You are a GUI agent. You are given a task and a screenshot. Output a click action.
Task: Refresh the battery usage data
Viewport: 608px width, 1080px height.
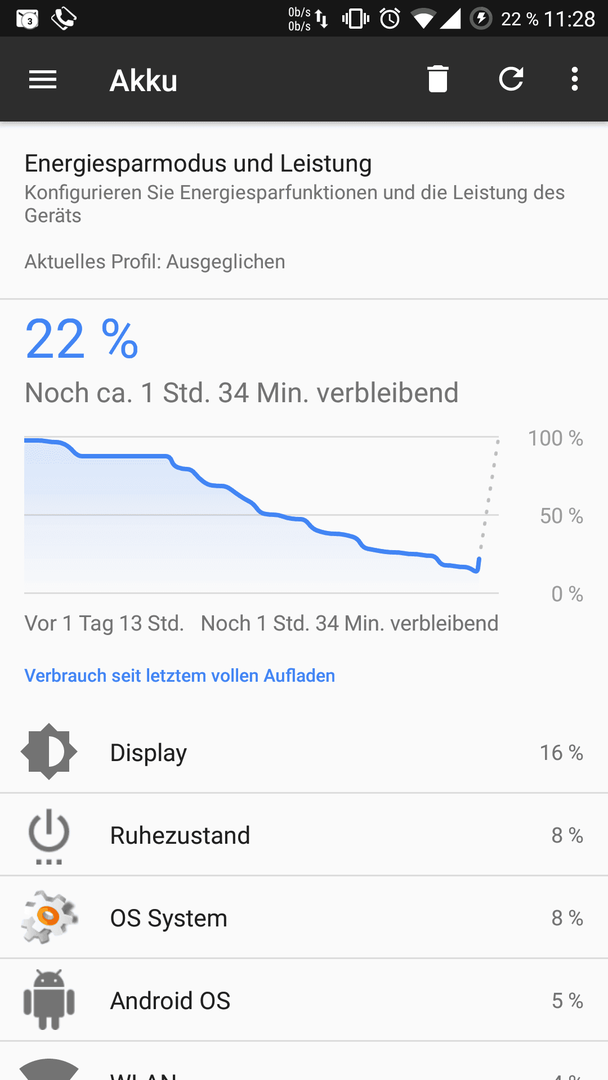tap(511, 79)
